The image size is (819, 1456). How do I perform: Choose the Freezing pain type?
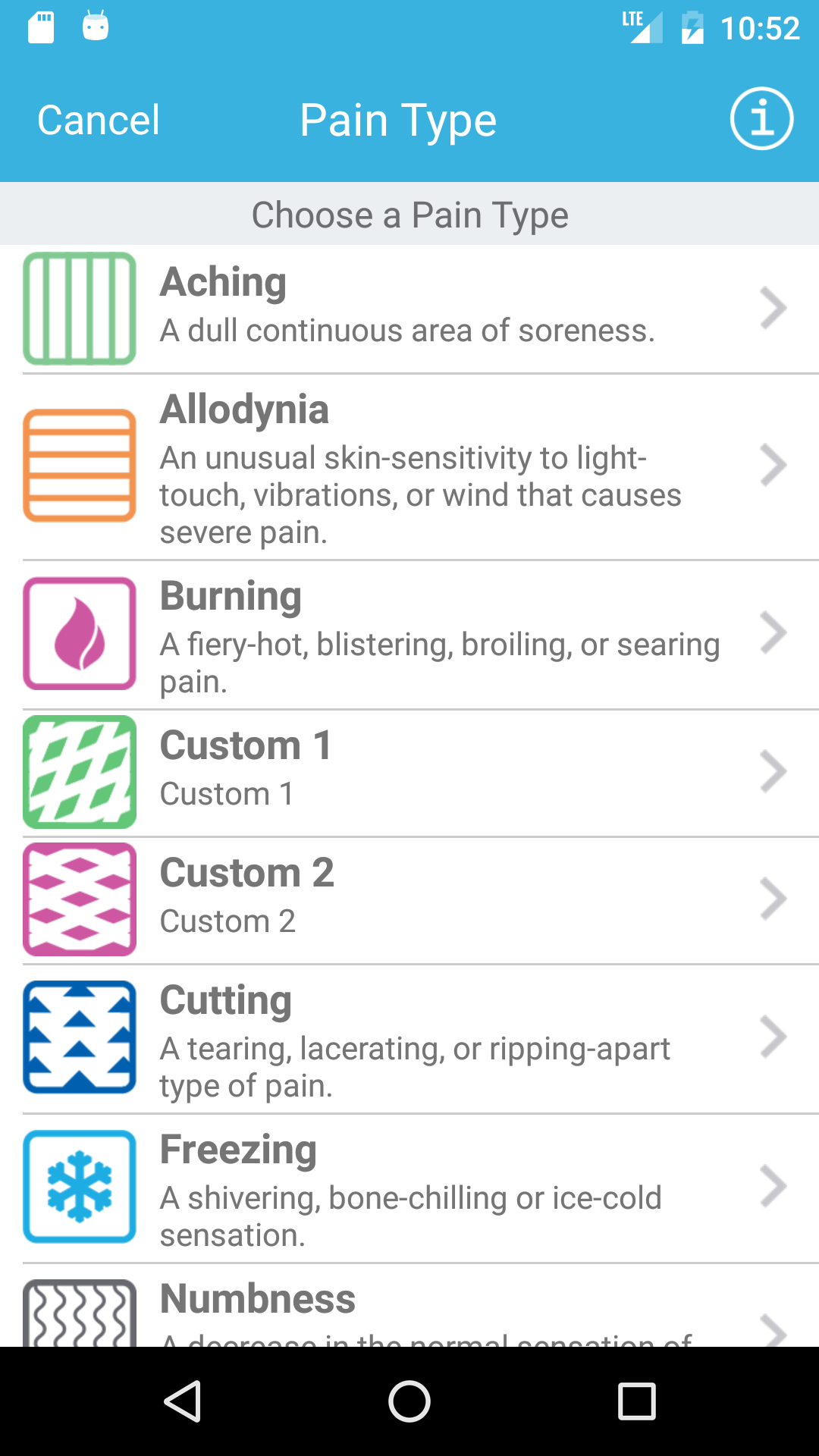409,1187
